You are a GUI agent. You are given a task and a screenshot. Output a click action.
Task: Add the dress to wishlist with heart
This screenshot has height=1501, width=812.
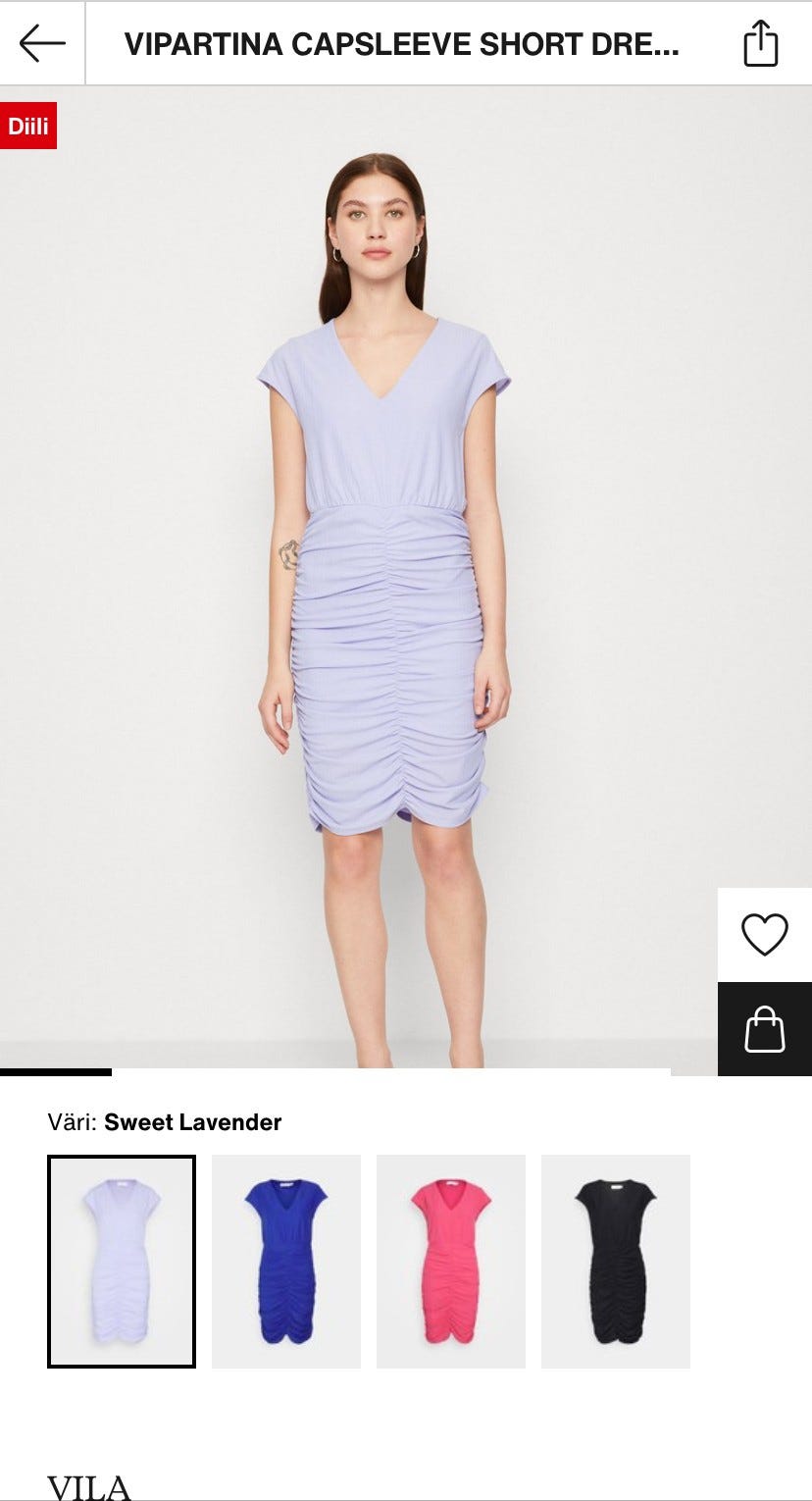(764, 934)
